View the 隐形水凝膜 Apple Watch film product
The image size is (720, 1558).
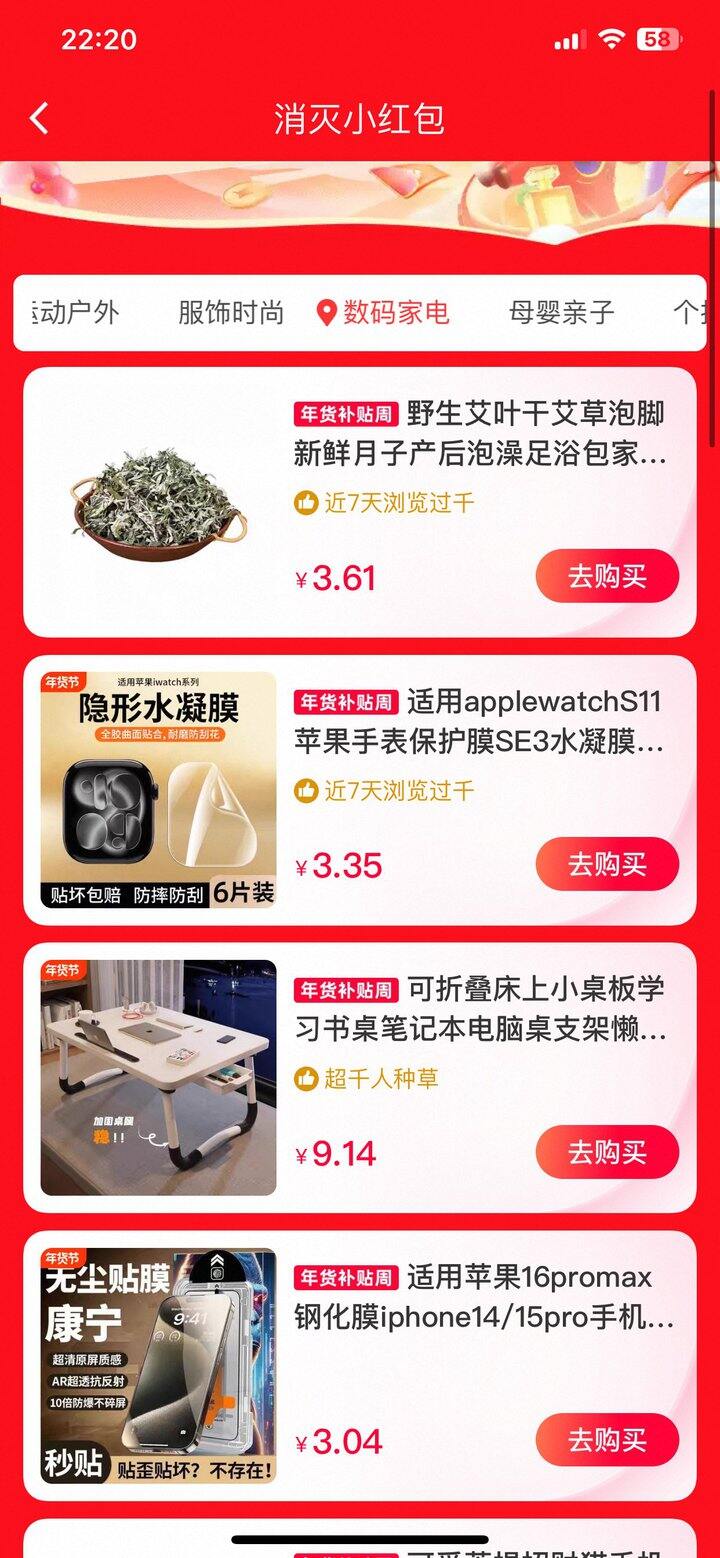point(158,790)
